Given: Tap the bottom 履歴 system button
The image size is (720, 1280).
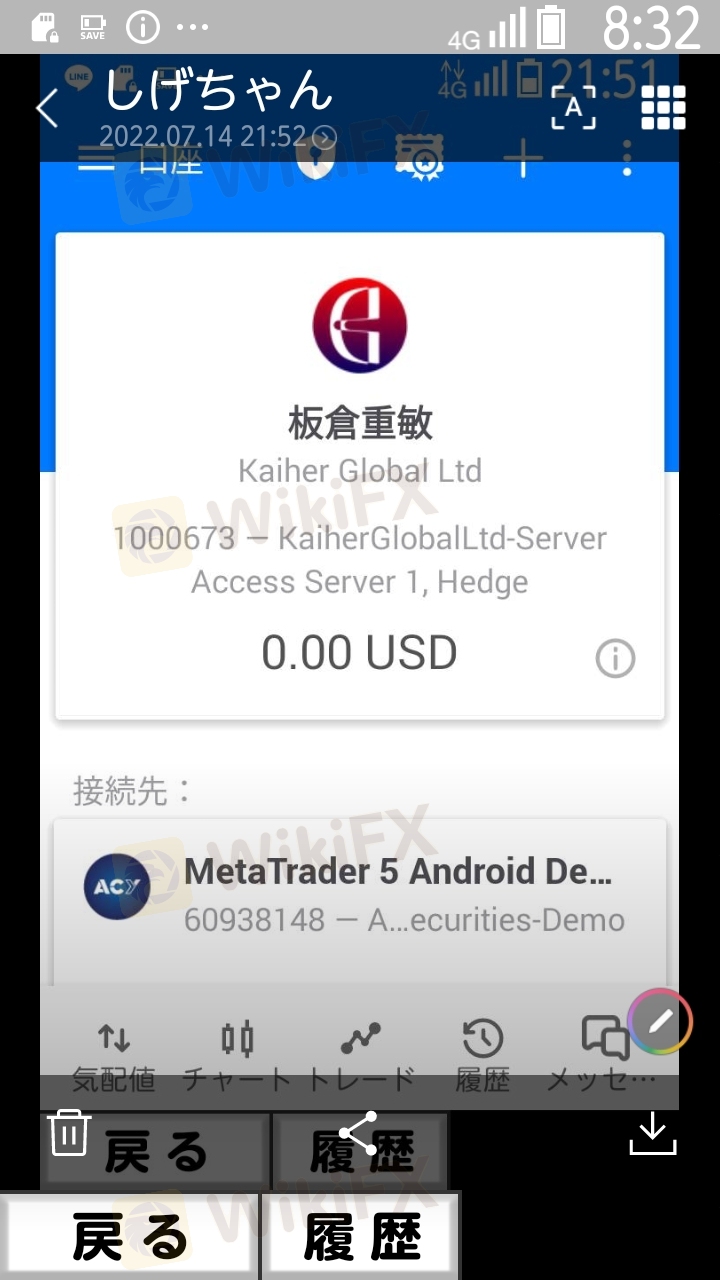Looking at the screenshot, I should point(361,1237).
